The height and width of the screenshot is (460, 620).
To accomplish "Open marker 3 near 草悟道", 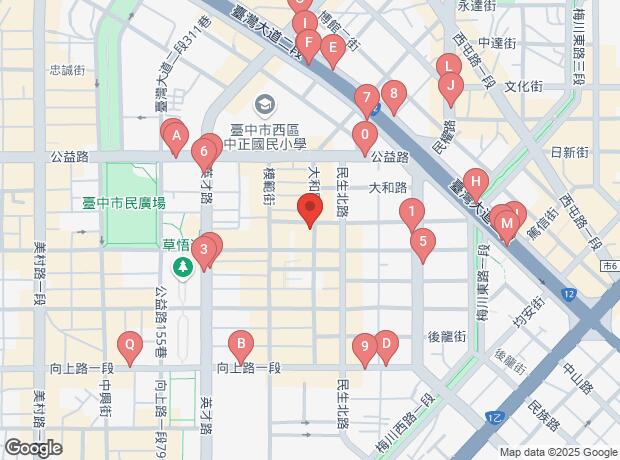I will click(204, 249).
